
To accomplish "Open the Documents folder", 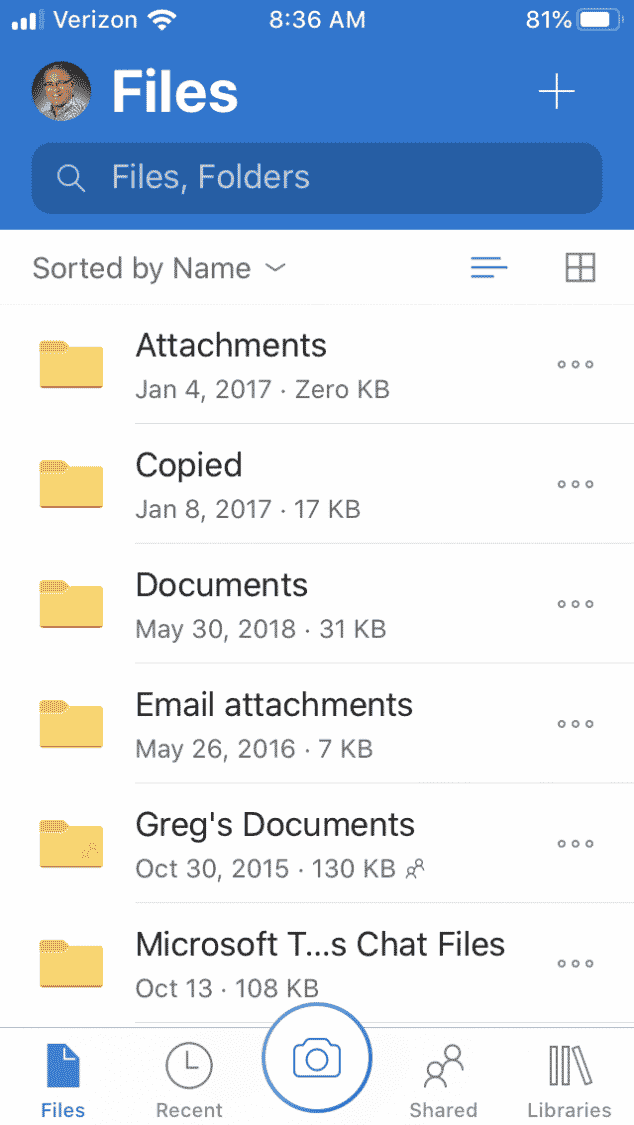I will 317,604.
